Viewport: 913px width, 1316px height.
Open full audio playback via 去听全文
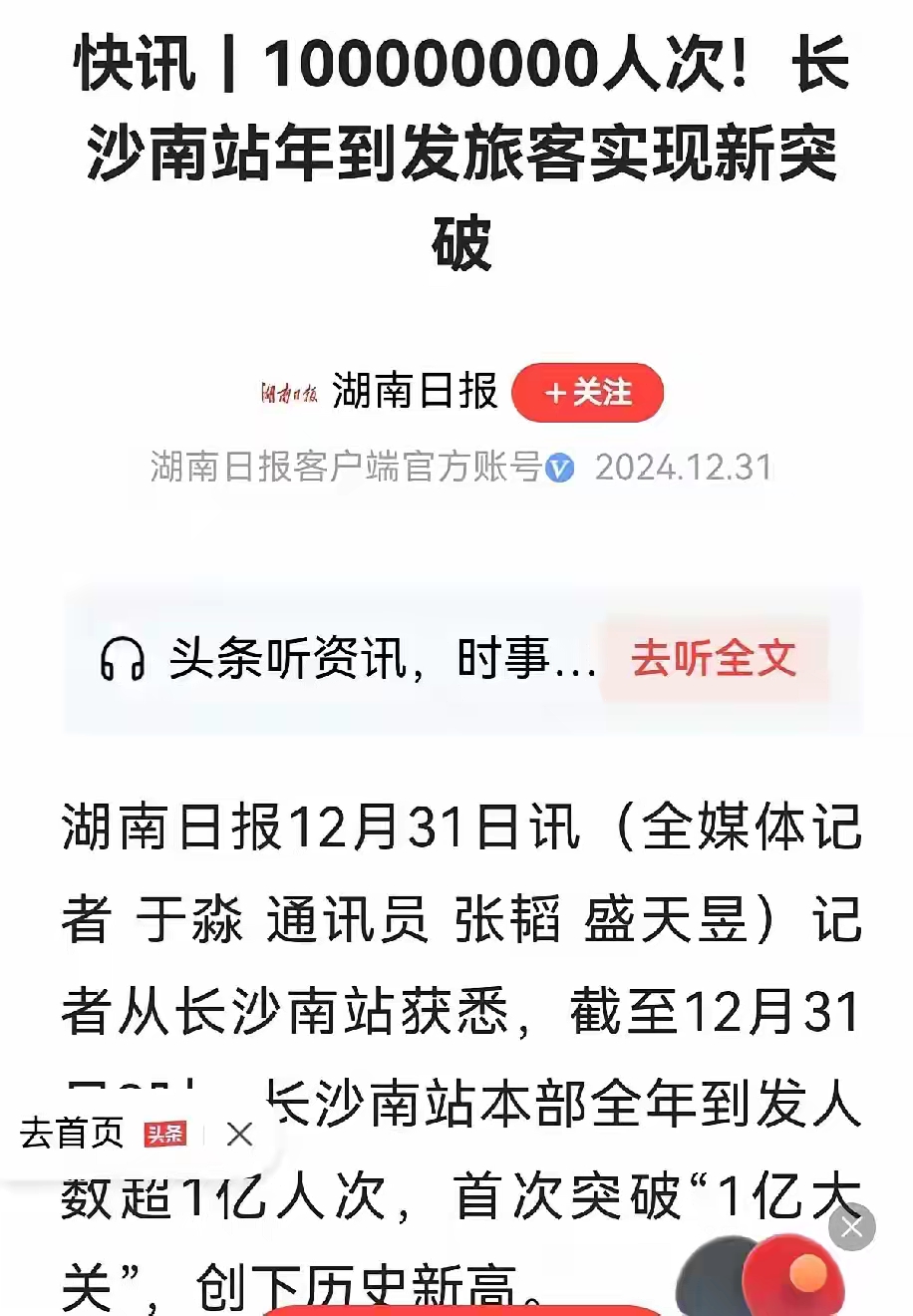click(x=714, y=659)
